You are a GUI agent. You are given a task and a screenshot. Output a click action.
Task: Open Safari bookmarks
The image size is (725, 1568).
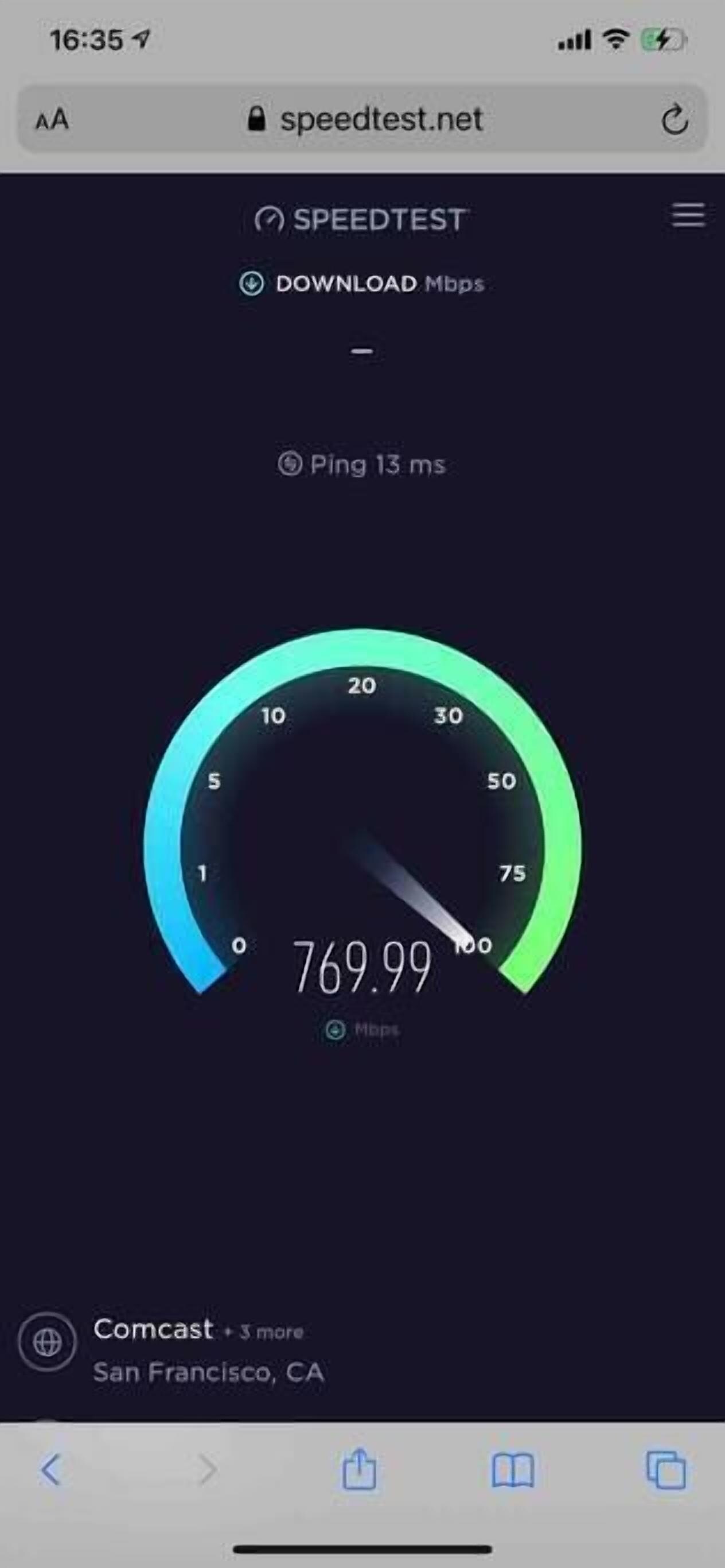click(512, 1470)
